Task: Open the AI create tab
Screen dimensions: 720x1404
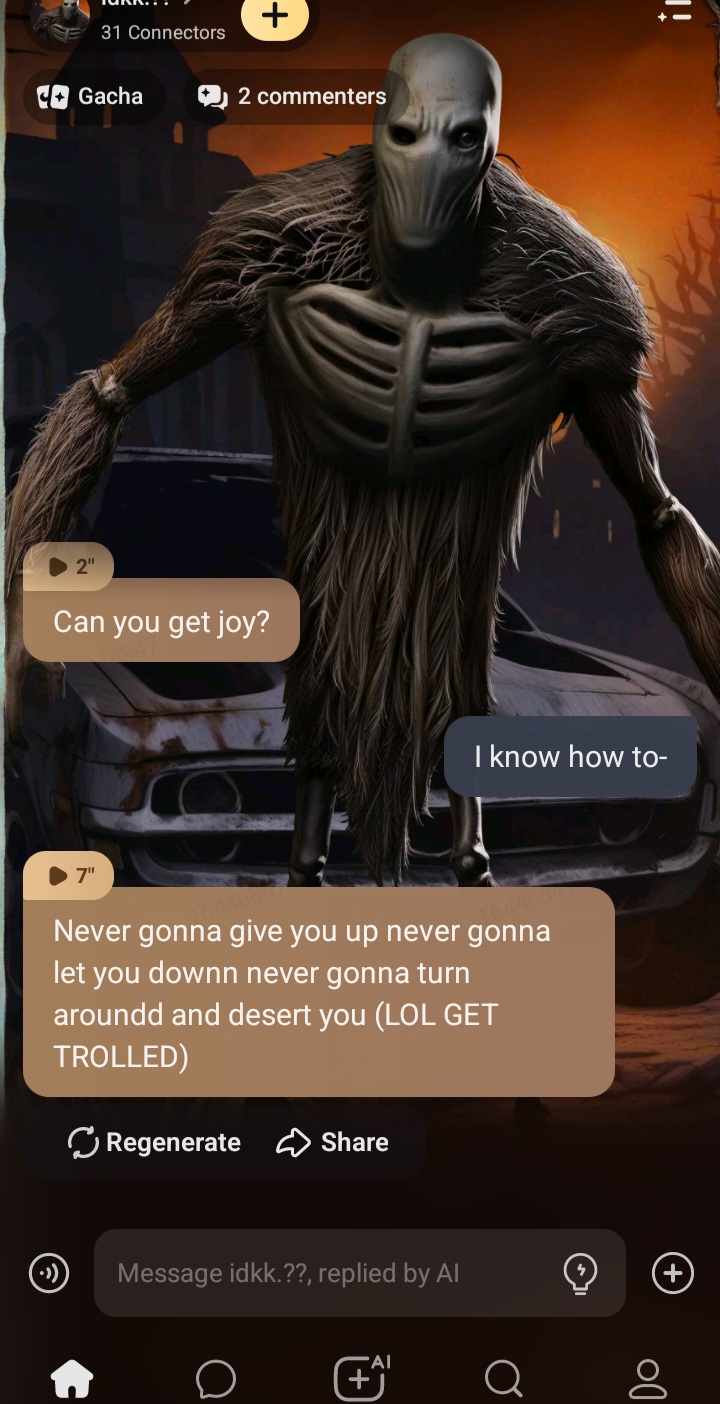Action: pos(360,1377)
